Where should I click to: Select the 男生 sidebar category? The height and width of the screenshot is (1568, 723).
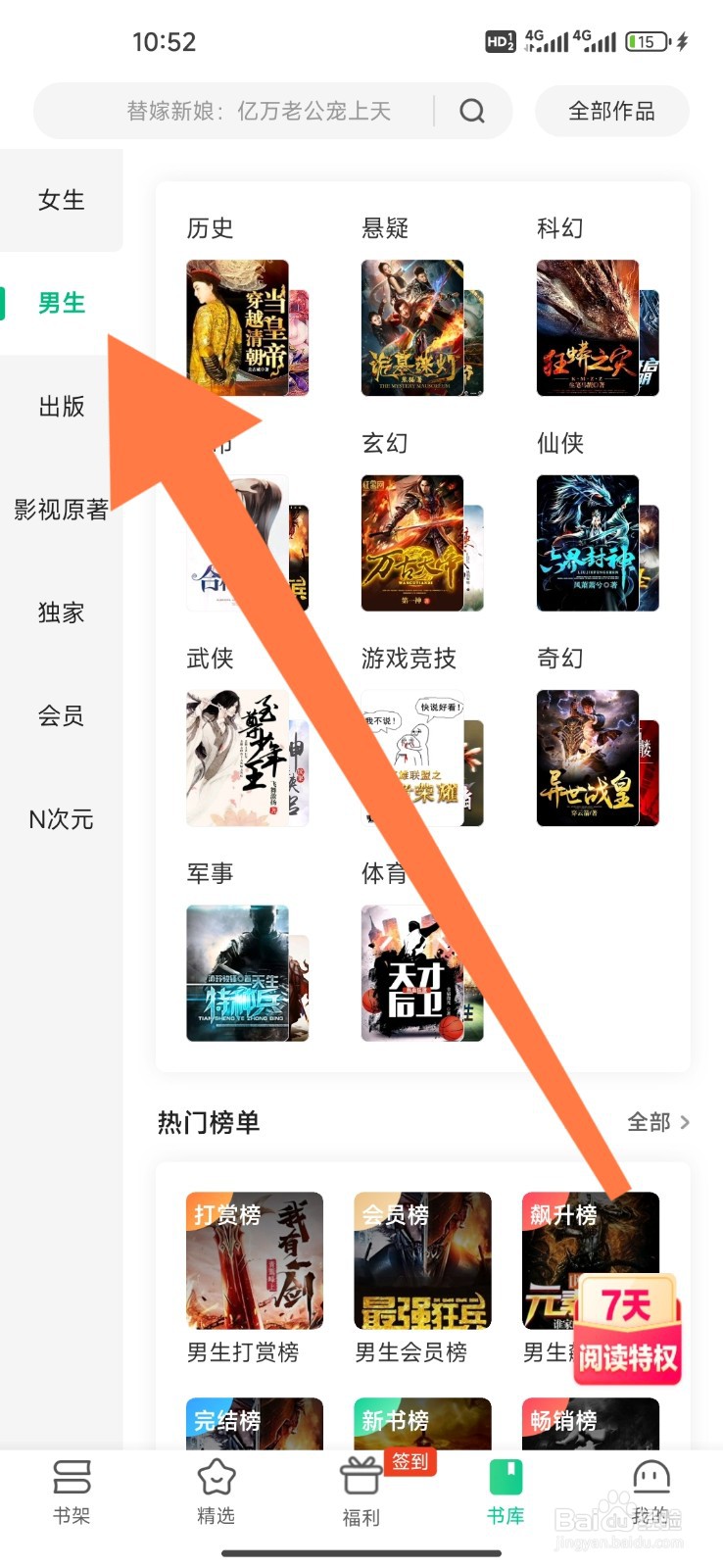coord(61,303)
